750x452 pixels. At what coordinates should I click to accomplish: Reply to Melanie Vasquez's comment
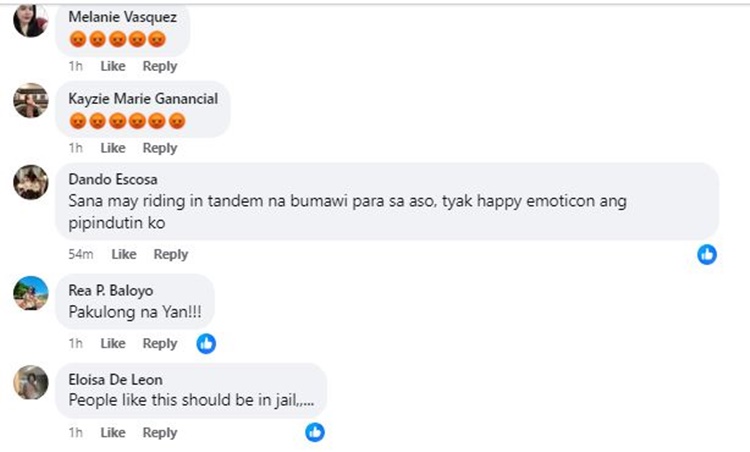pyautogui.click(x=159, y=66)
